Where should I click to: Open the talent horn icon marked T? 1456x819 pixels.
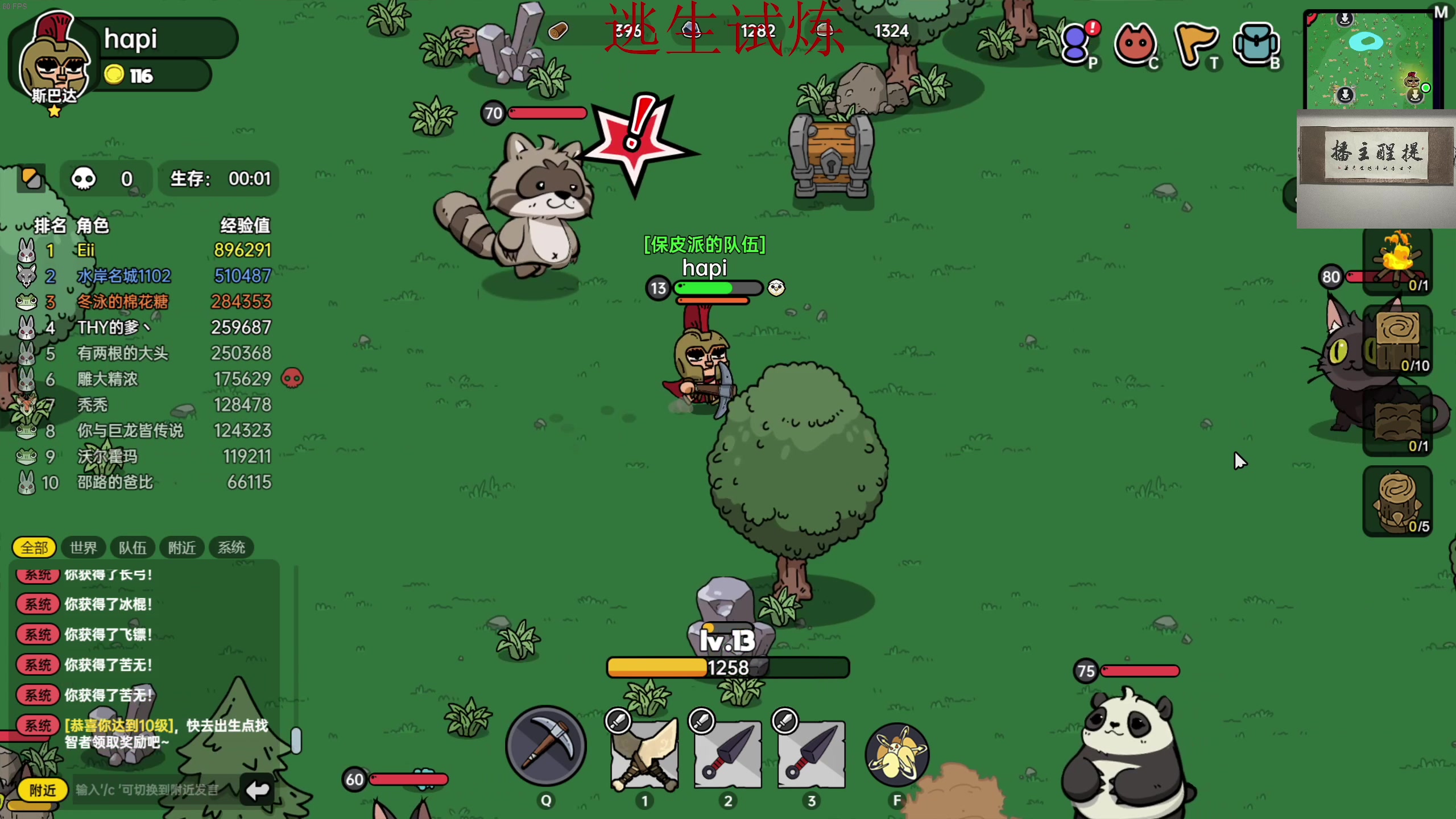tap(1196, 44)
